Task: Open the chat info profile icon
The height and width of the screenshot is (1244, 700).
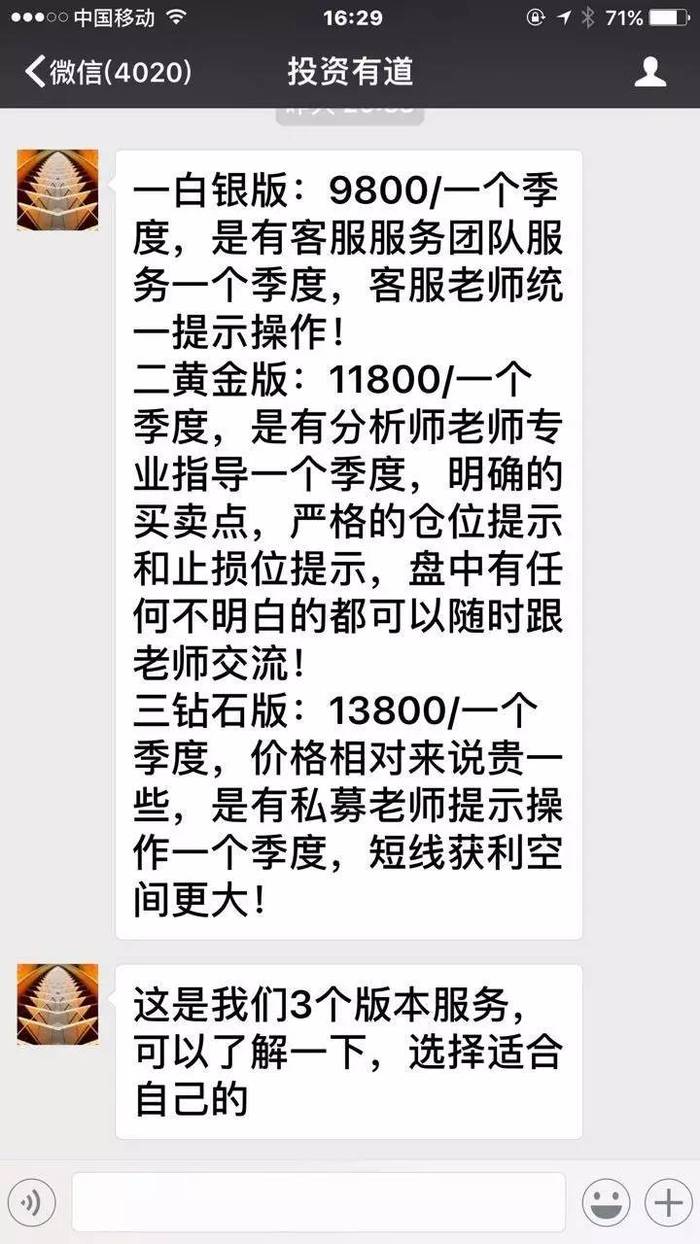Action: pyautogui.click(x=650, y=71)
